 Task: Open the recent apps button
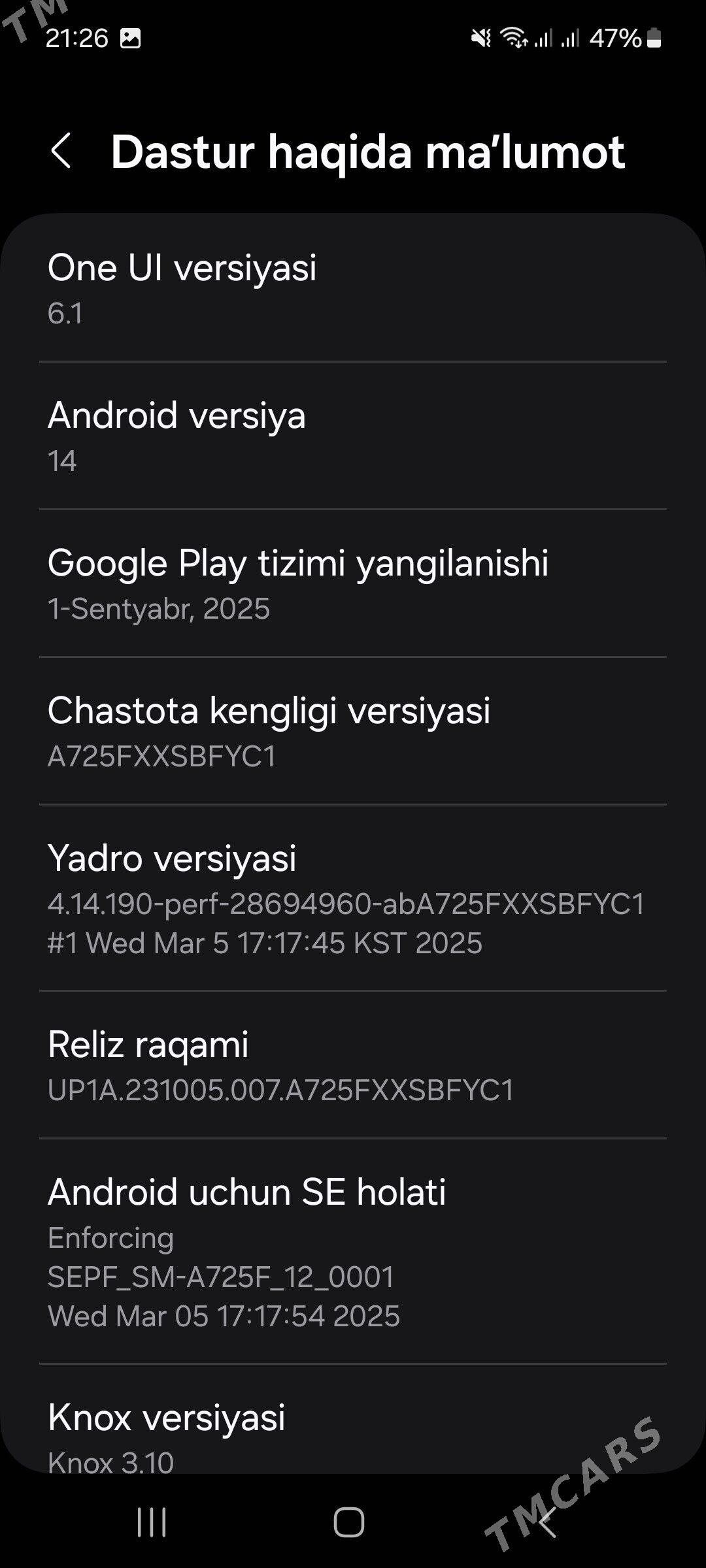(152, 1522)
